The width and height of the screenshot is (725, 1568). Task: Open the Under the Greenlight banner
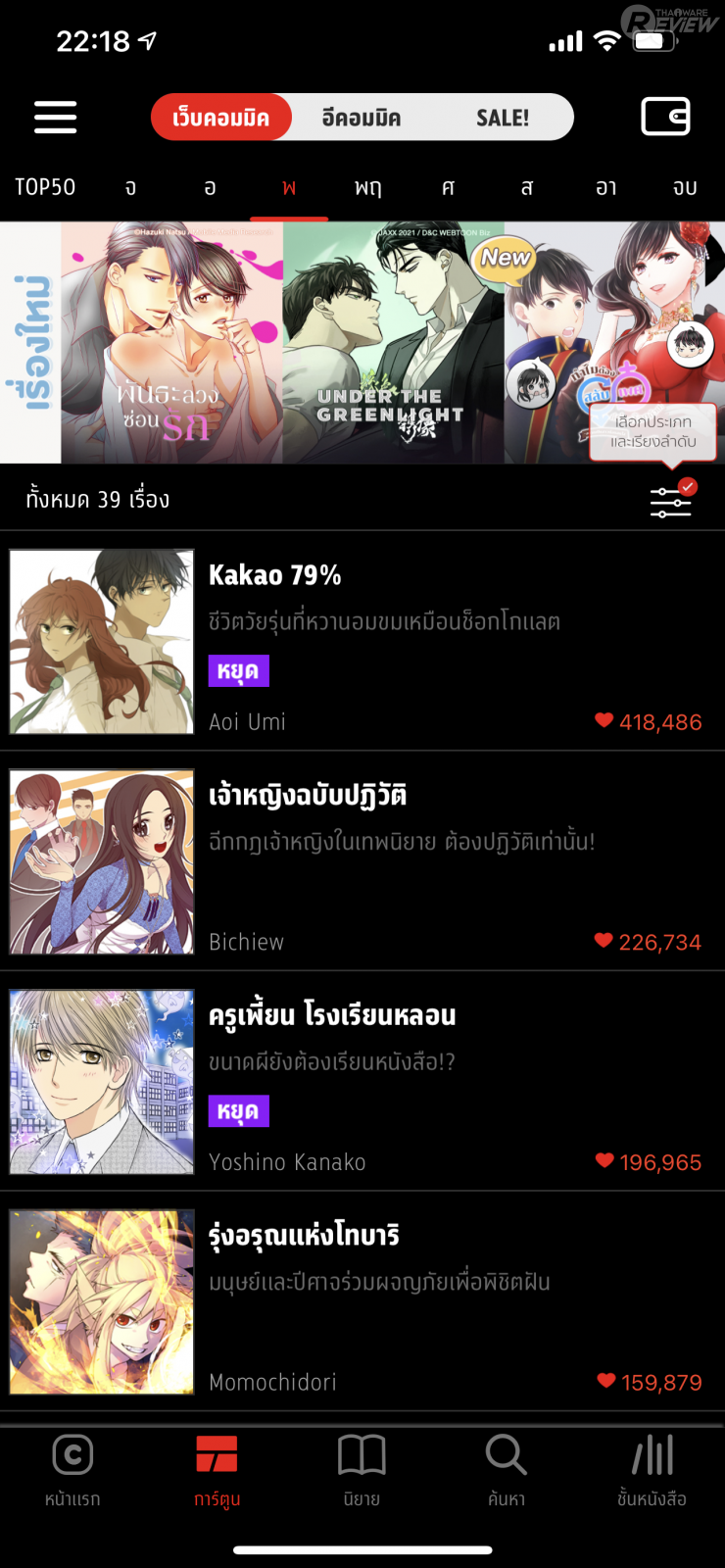(392, 343)
